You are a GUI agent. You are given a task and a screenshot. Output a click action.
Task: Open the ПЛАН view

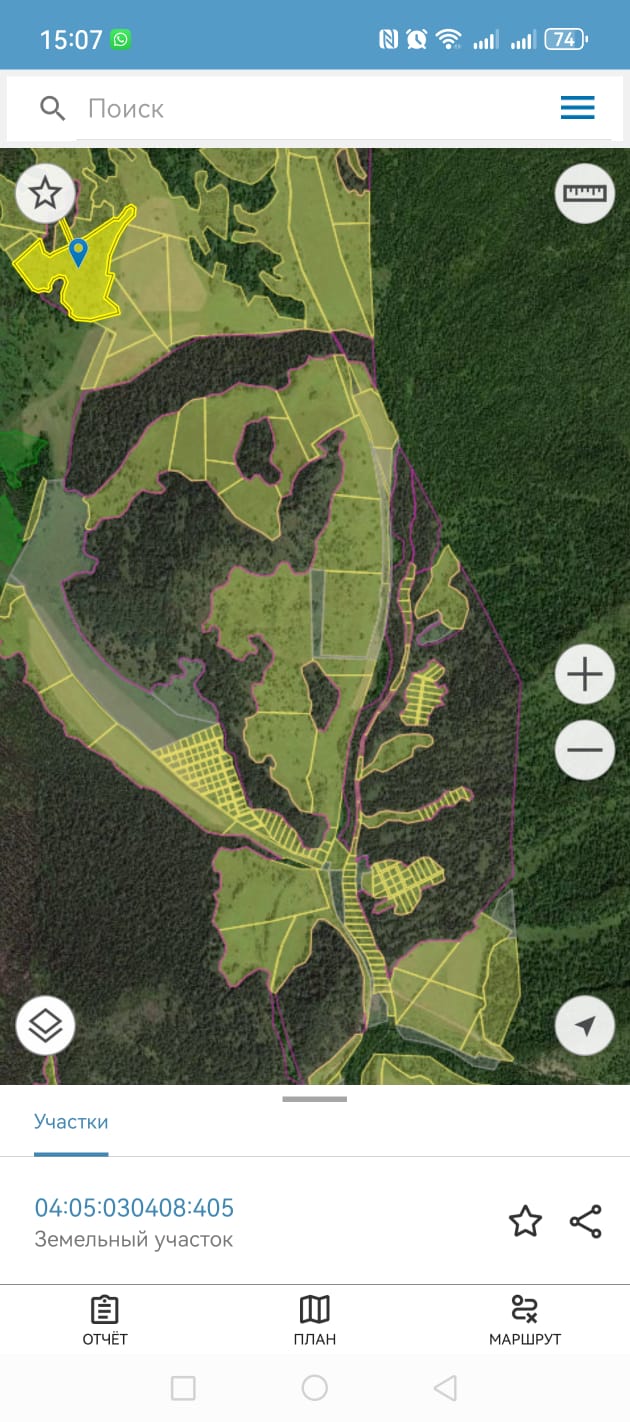314,1320
